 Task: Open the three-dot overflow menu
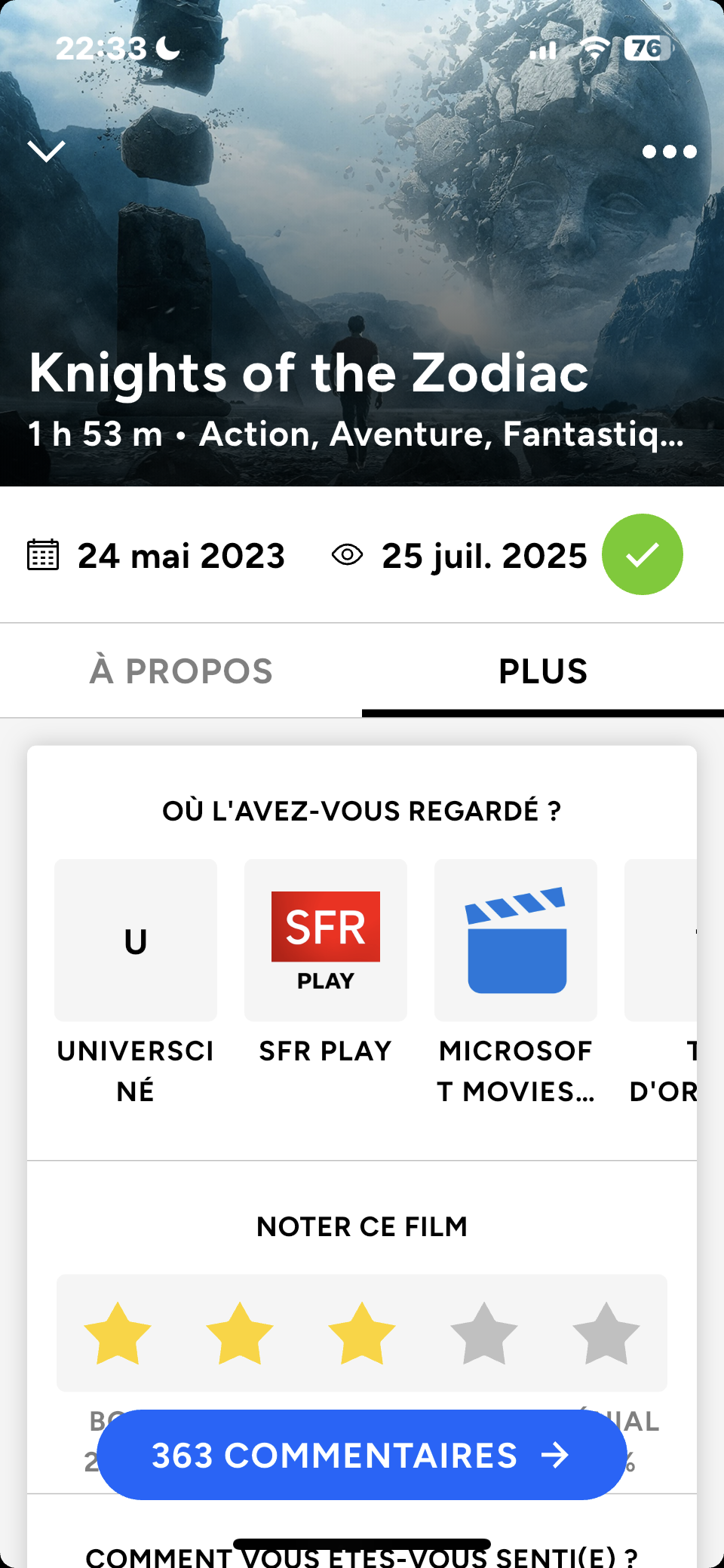[x=669, y=152]
